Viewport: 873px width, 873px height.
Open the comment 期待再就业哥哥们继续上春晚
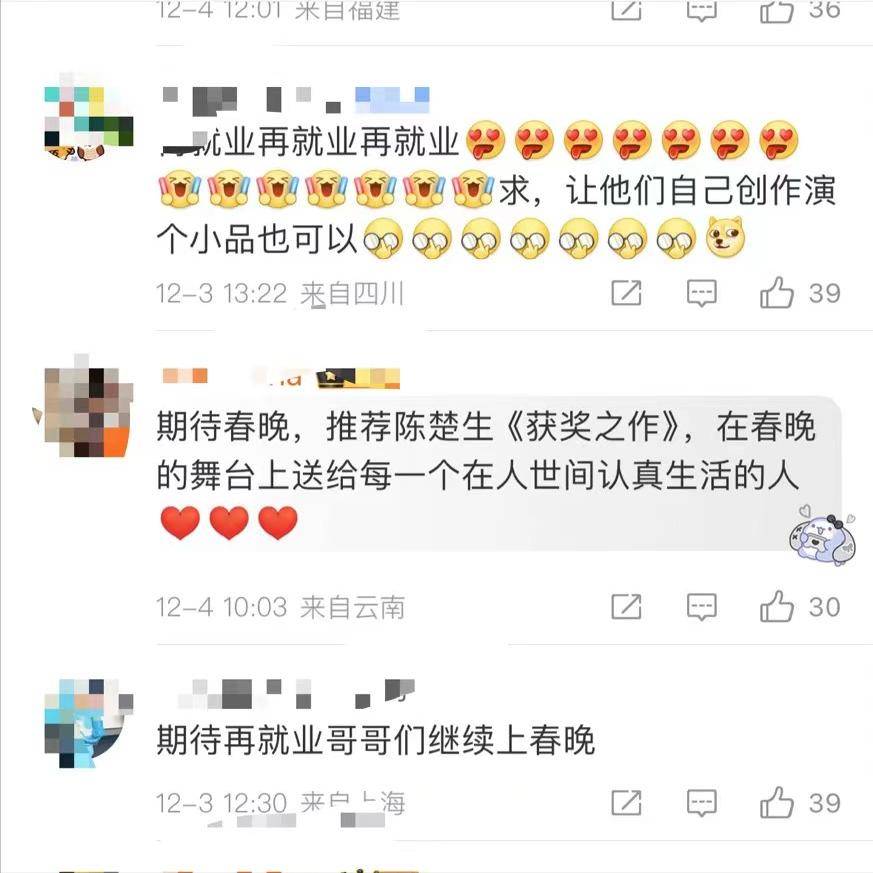point(375,741)
